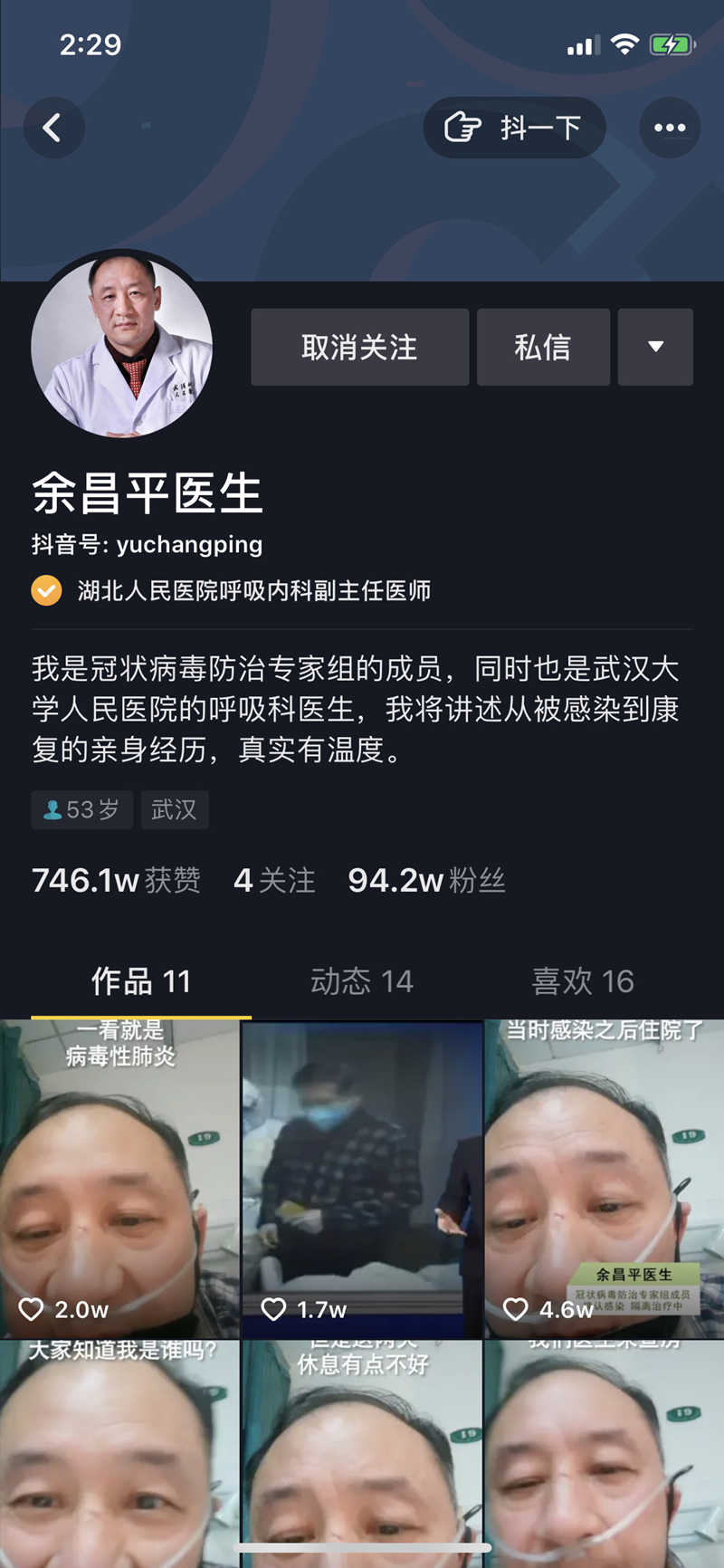Open the video captioned 一看就是病毒性肺炎
Screen dimensions: 724x1568
click(119, 1179)
